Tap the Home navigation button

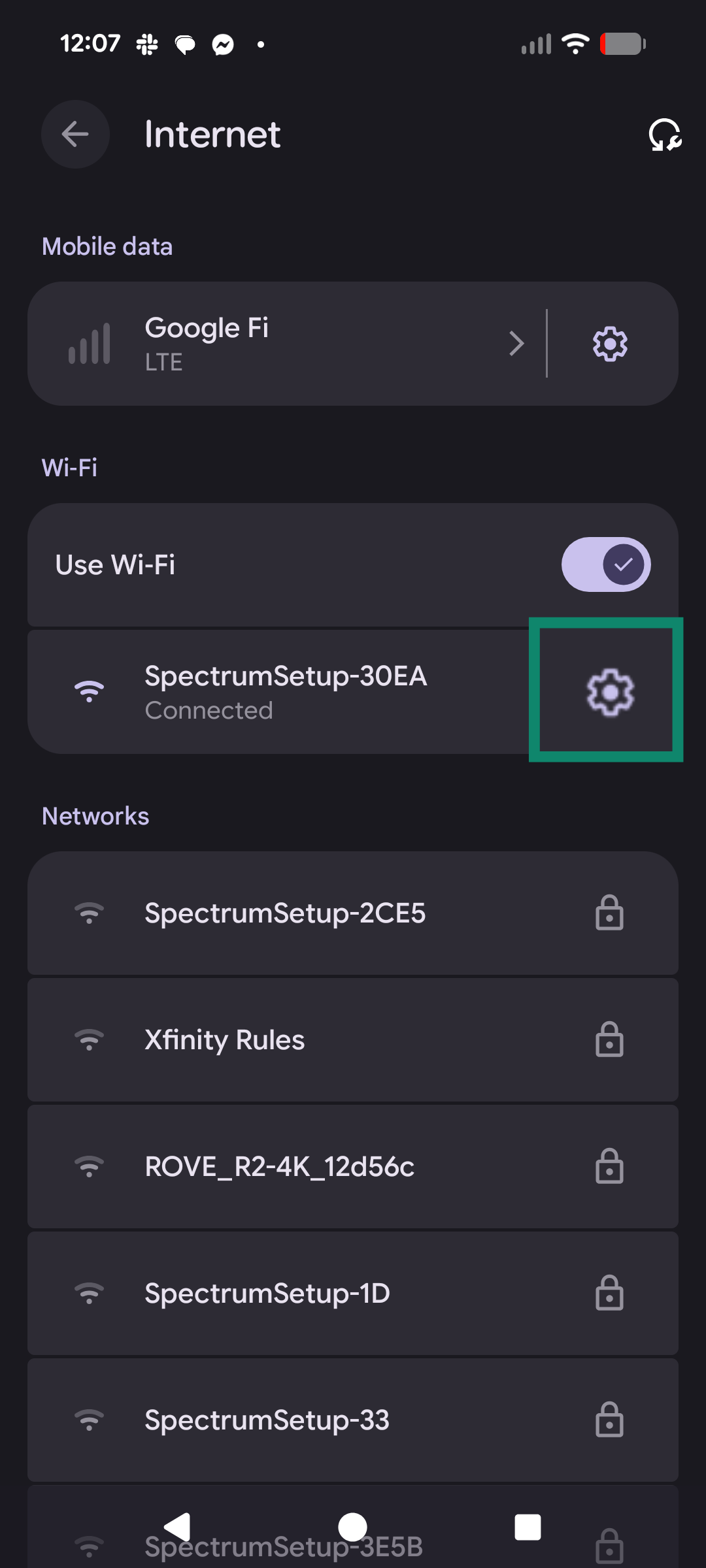pyautogui.click(x=353, y=1527)
